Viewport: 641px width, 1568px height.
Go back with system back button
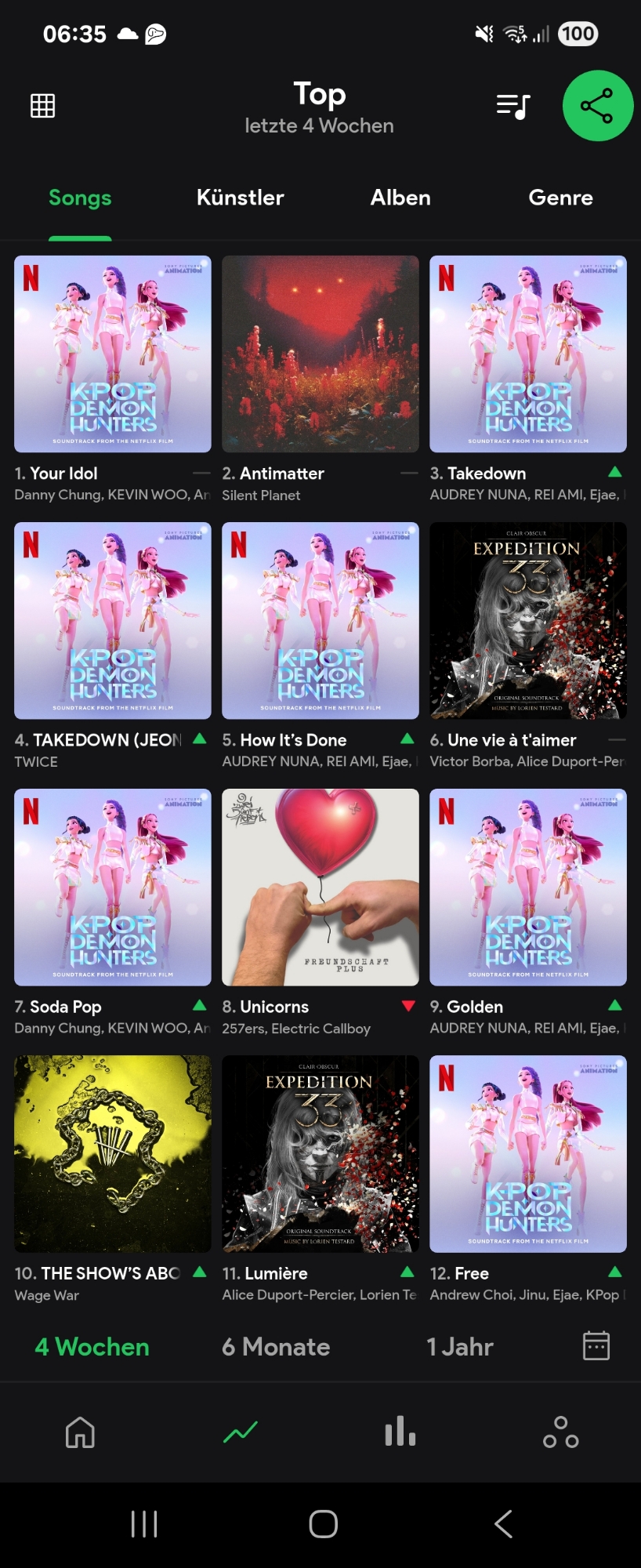503,1524
